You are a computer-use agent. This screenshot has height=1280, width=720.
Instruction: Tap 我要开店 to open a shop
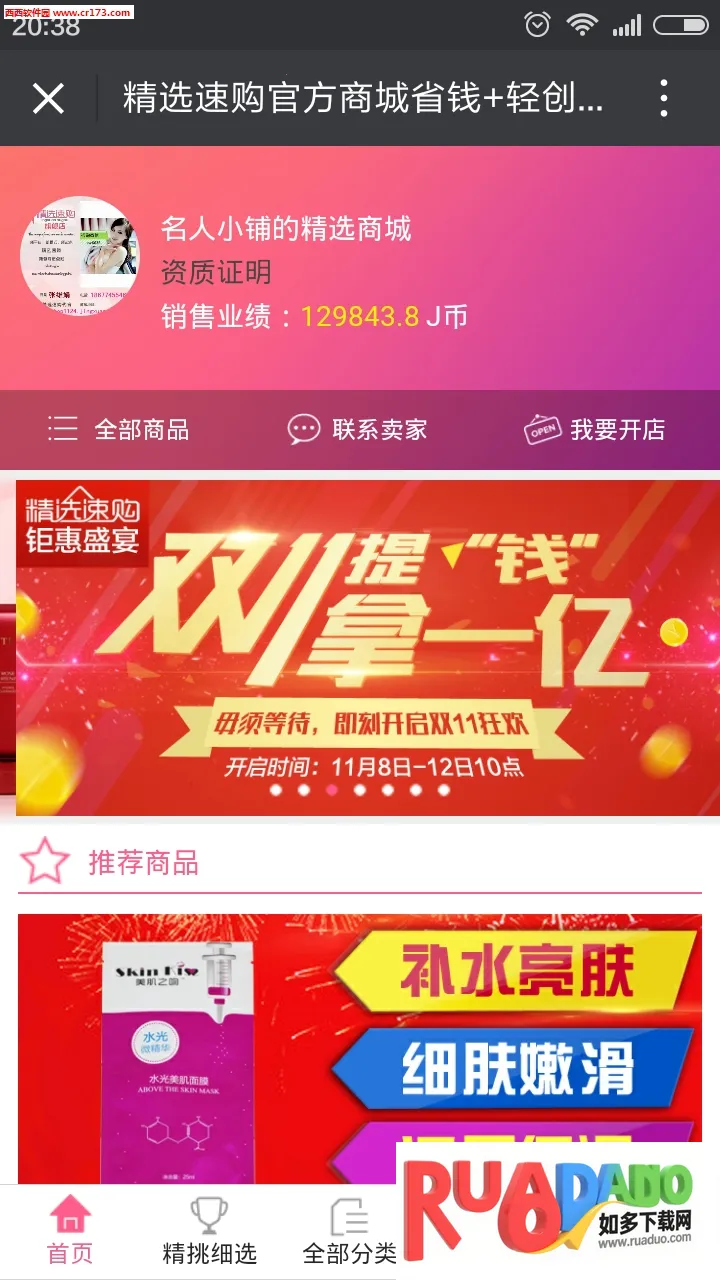(x=595, y=430)
